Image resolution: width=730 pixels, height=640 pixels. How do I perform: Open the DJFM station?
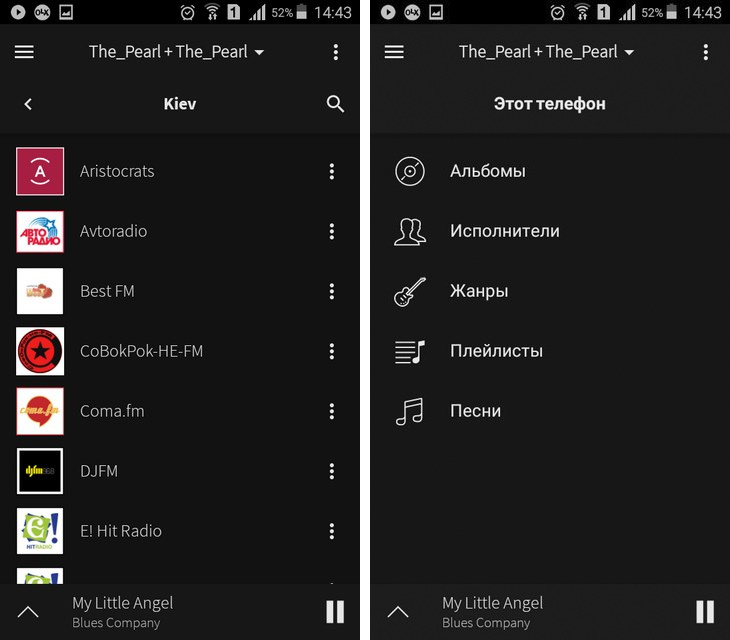click(x=99, y=471)
